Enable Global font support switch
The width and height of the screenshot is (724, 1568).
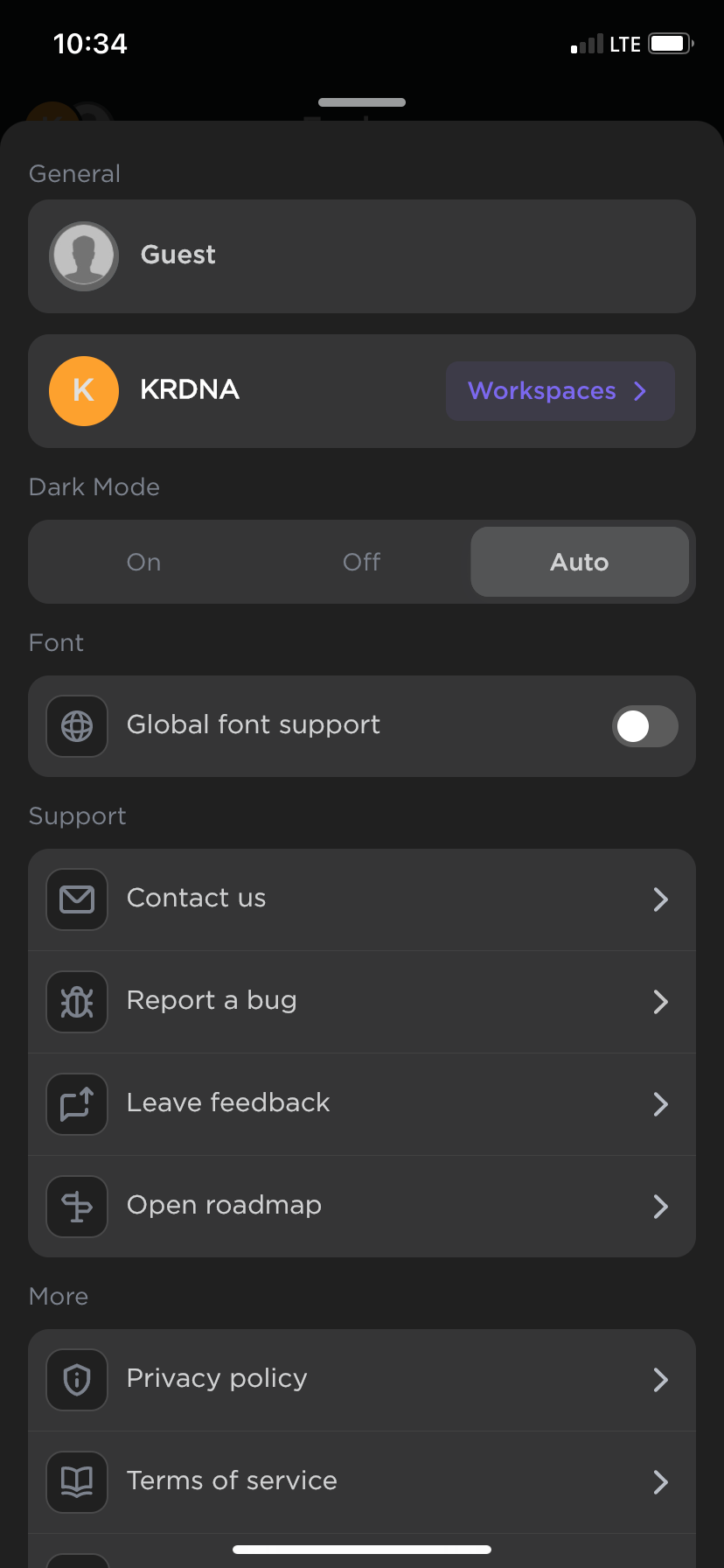click(645, 726)
